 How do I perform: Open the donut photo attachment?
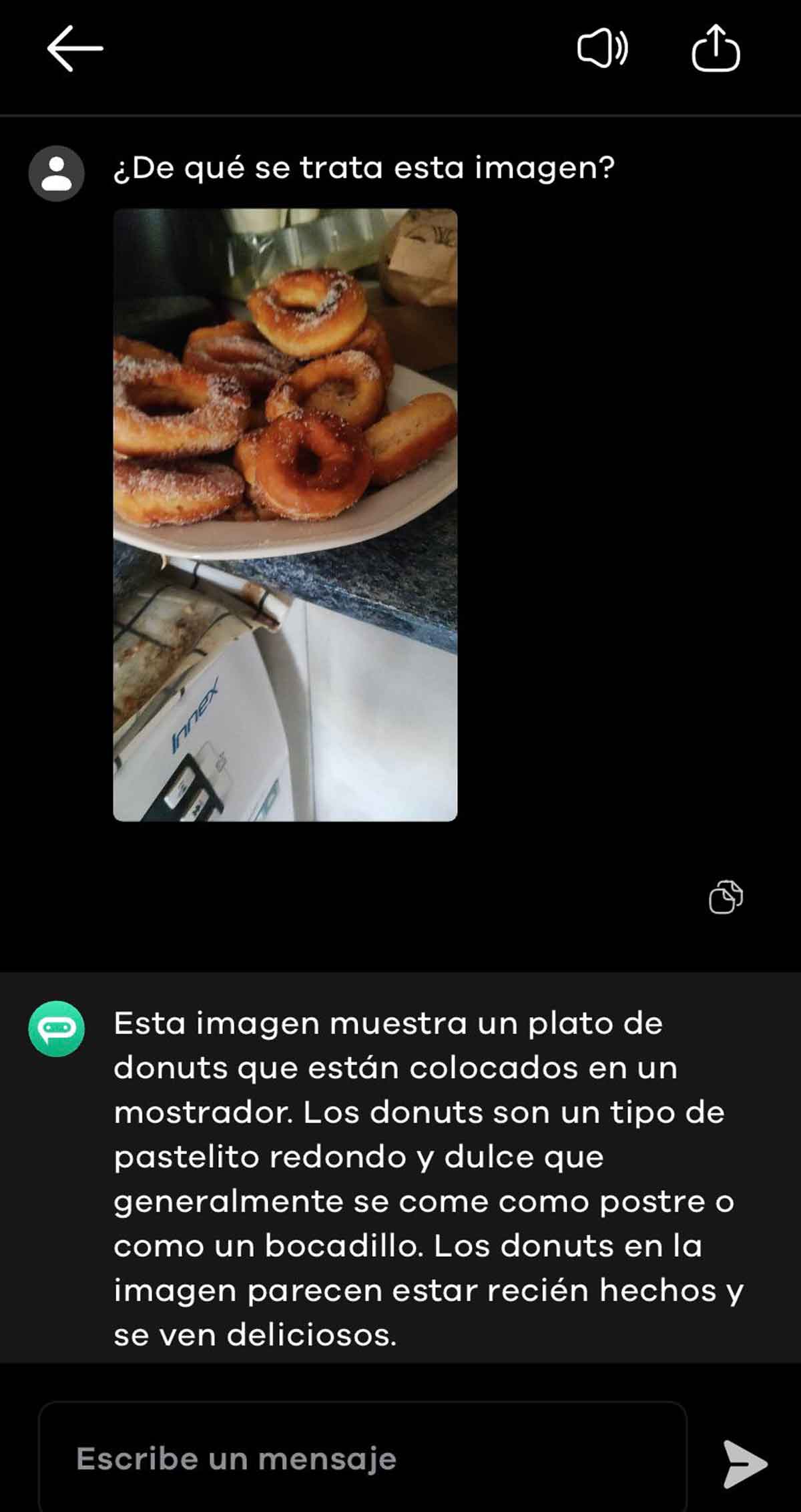pyautogui.click(x=285, y=514)
